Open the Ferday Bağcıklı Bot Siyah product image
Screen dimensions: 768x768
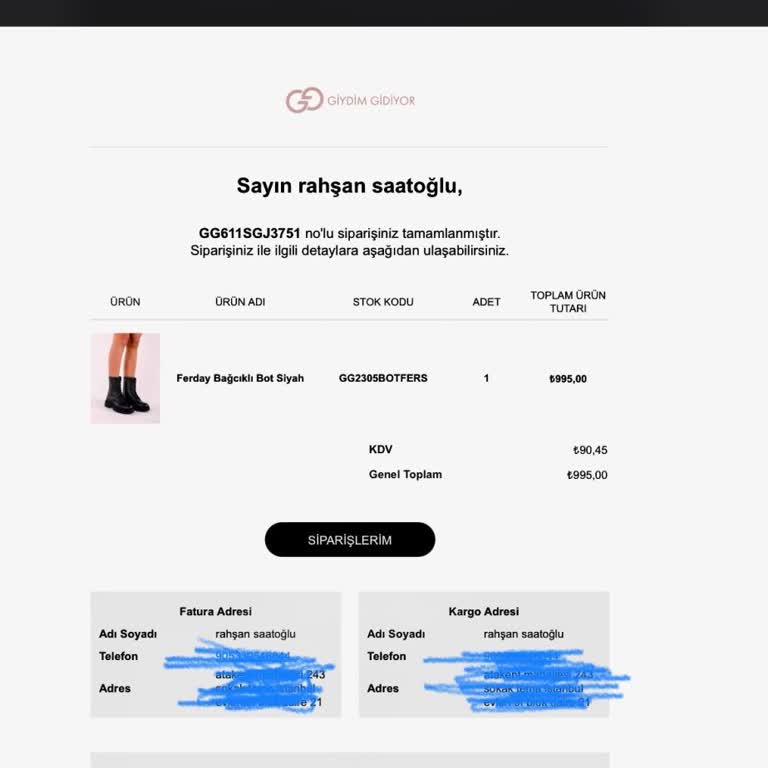125,378
